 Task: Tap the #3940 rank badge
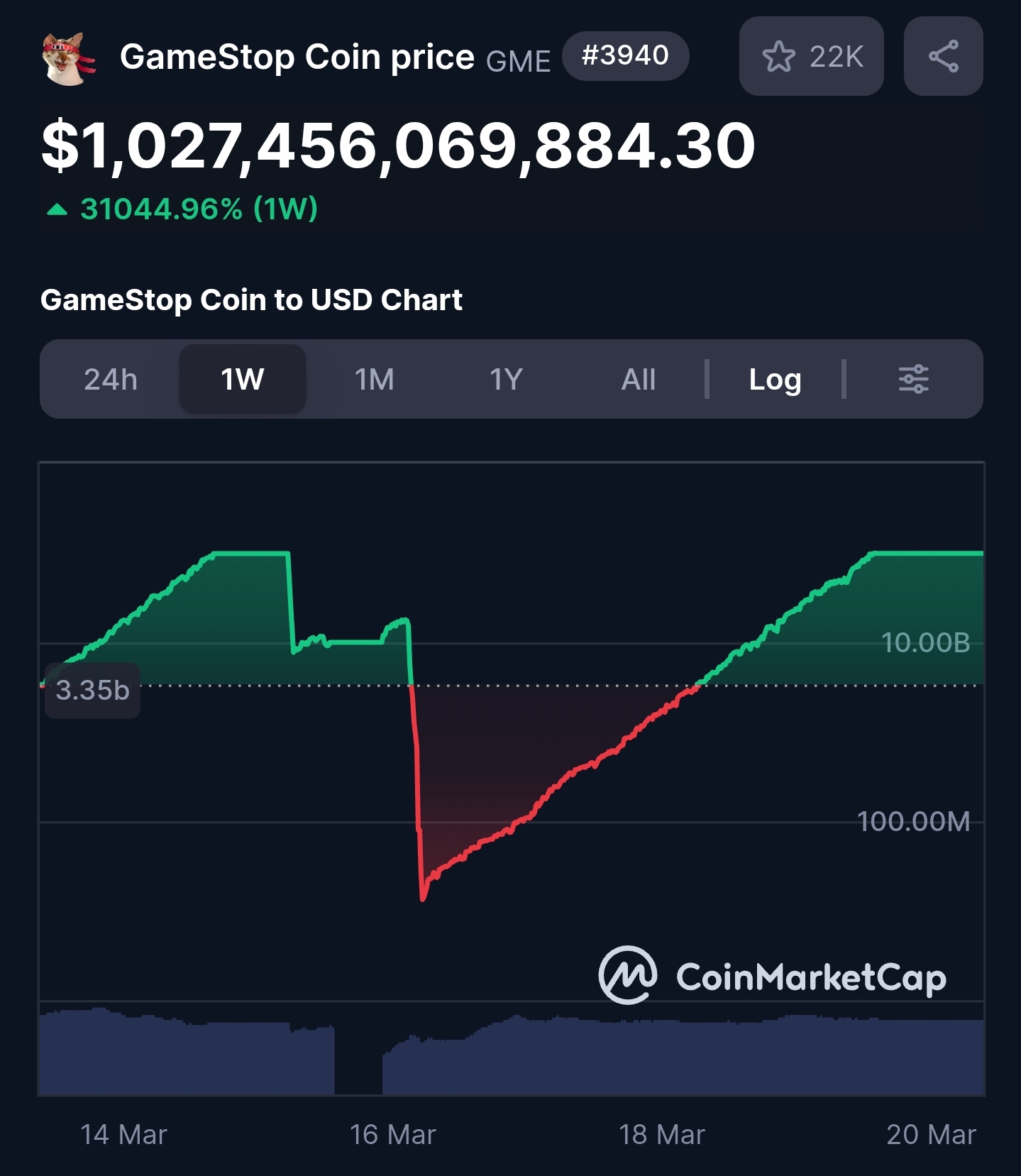[x=625, y=56]
